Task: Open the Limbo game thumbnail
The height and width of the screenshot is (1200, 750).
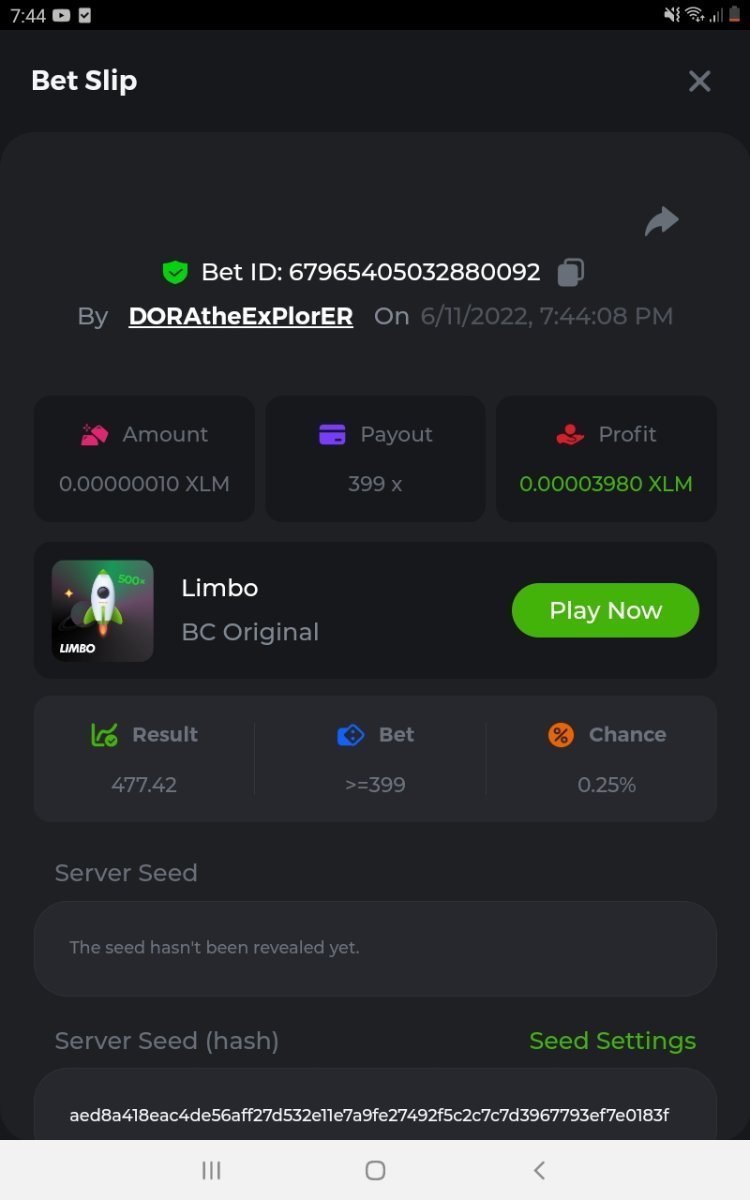Action: (103, 610)
